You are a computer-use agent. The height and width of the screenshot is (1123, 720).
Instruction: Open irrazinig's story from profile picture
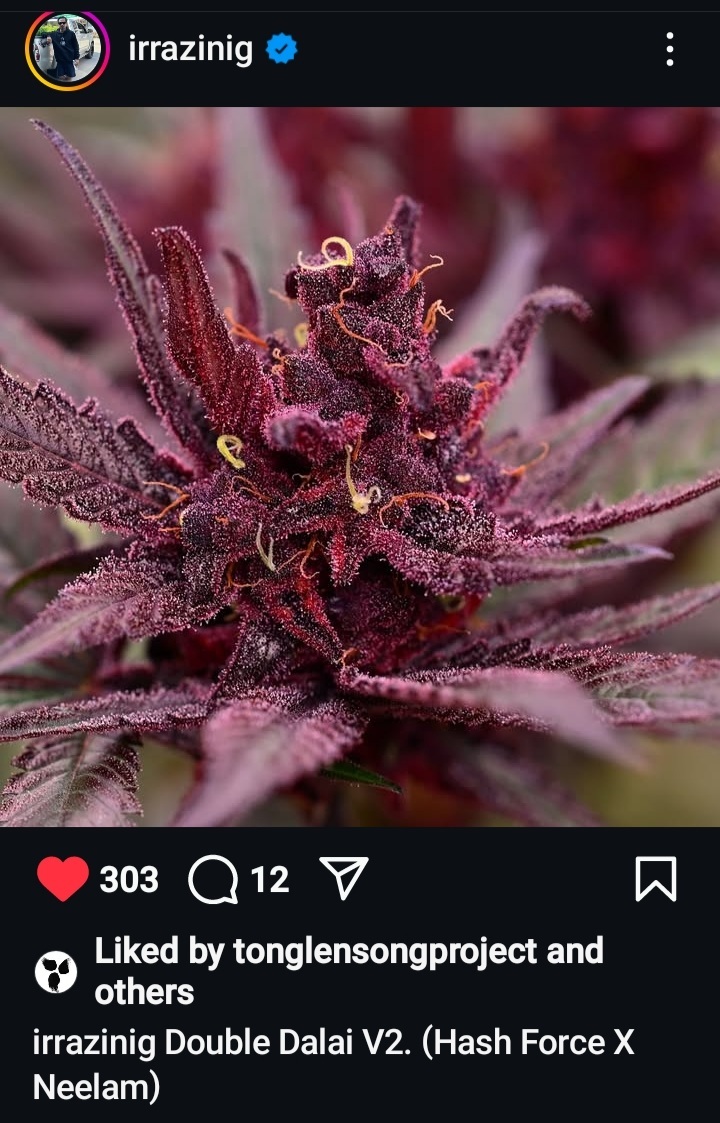coord(68,50)
